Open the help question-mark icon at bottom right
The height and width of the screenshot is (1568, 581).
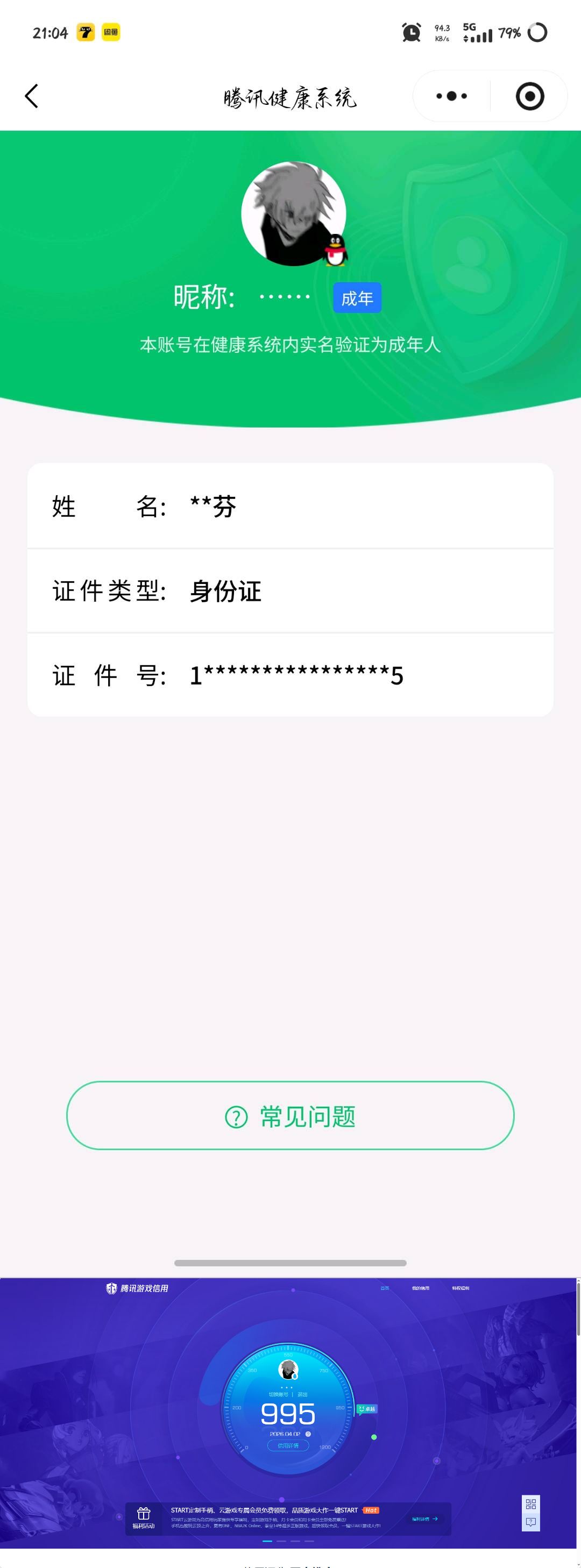[x=531, y=1522]
